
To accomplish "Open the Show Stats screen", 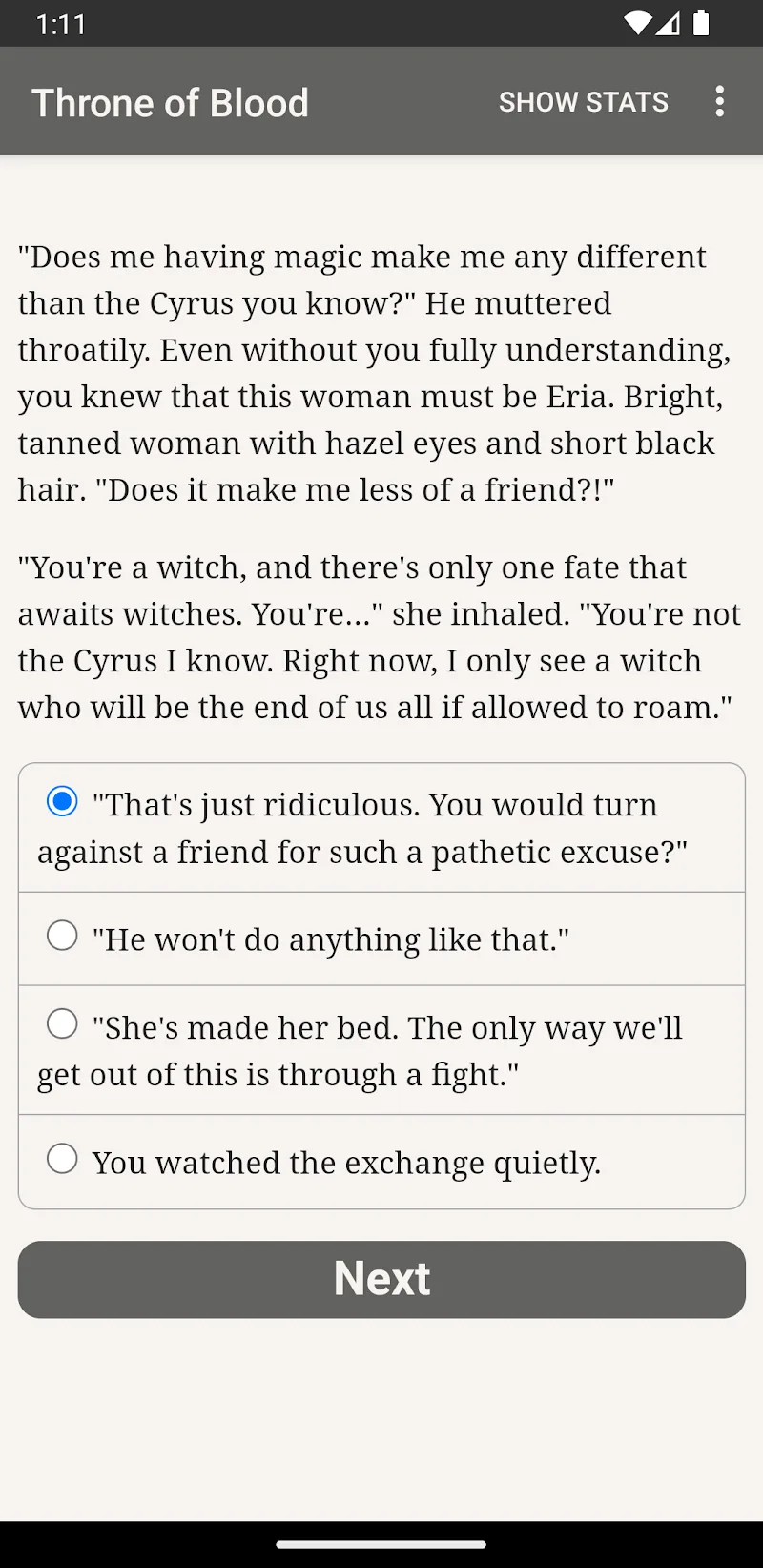I will (583, 102).
